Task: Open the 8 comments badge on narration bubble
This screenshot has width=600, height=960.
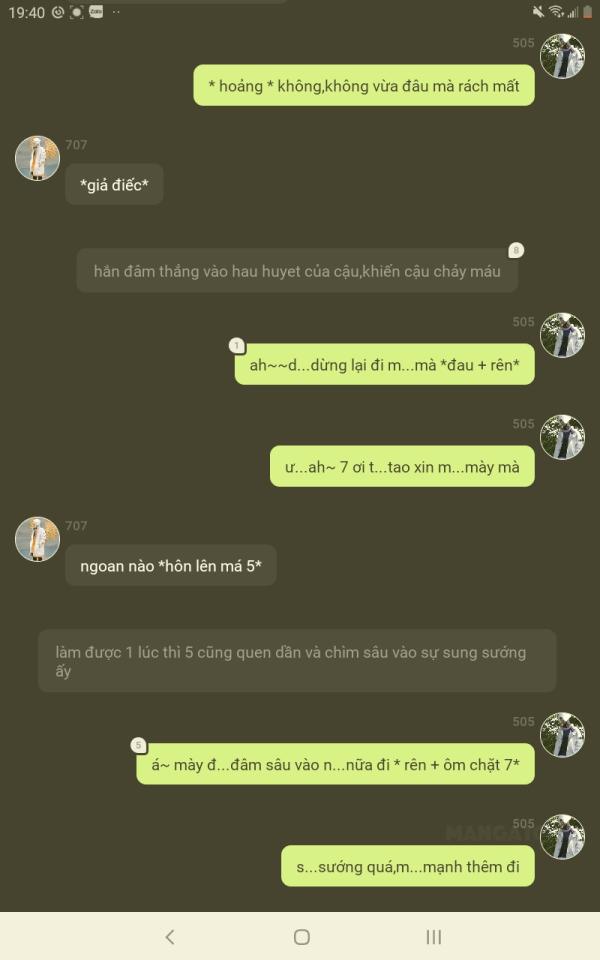Action: (516, 250)
